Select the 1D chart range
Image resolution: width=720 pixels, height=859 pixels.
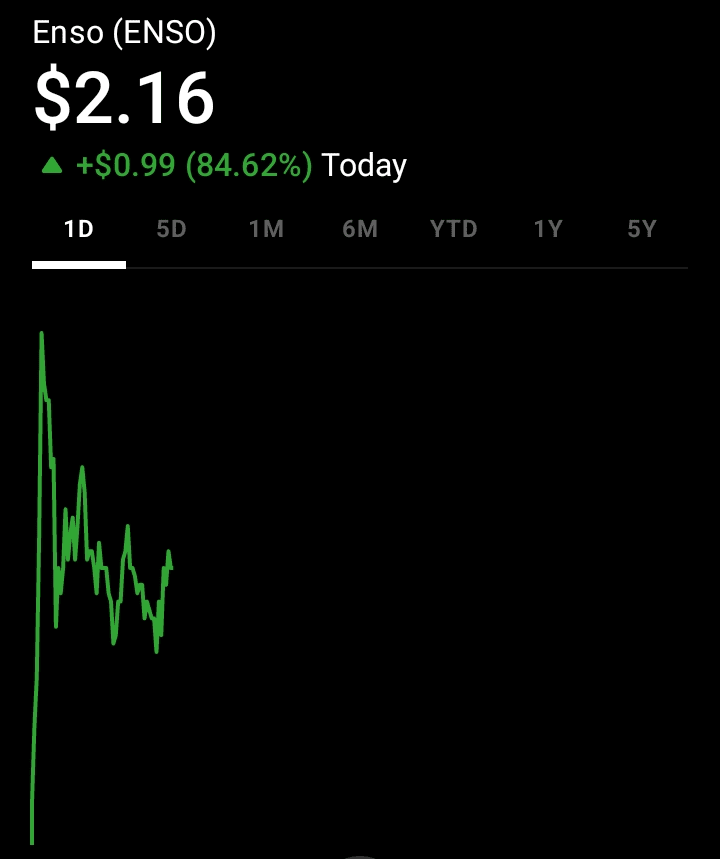click(x=79, y=230)
